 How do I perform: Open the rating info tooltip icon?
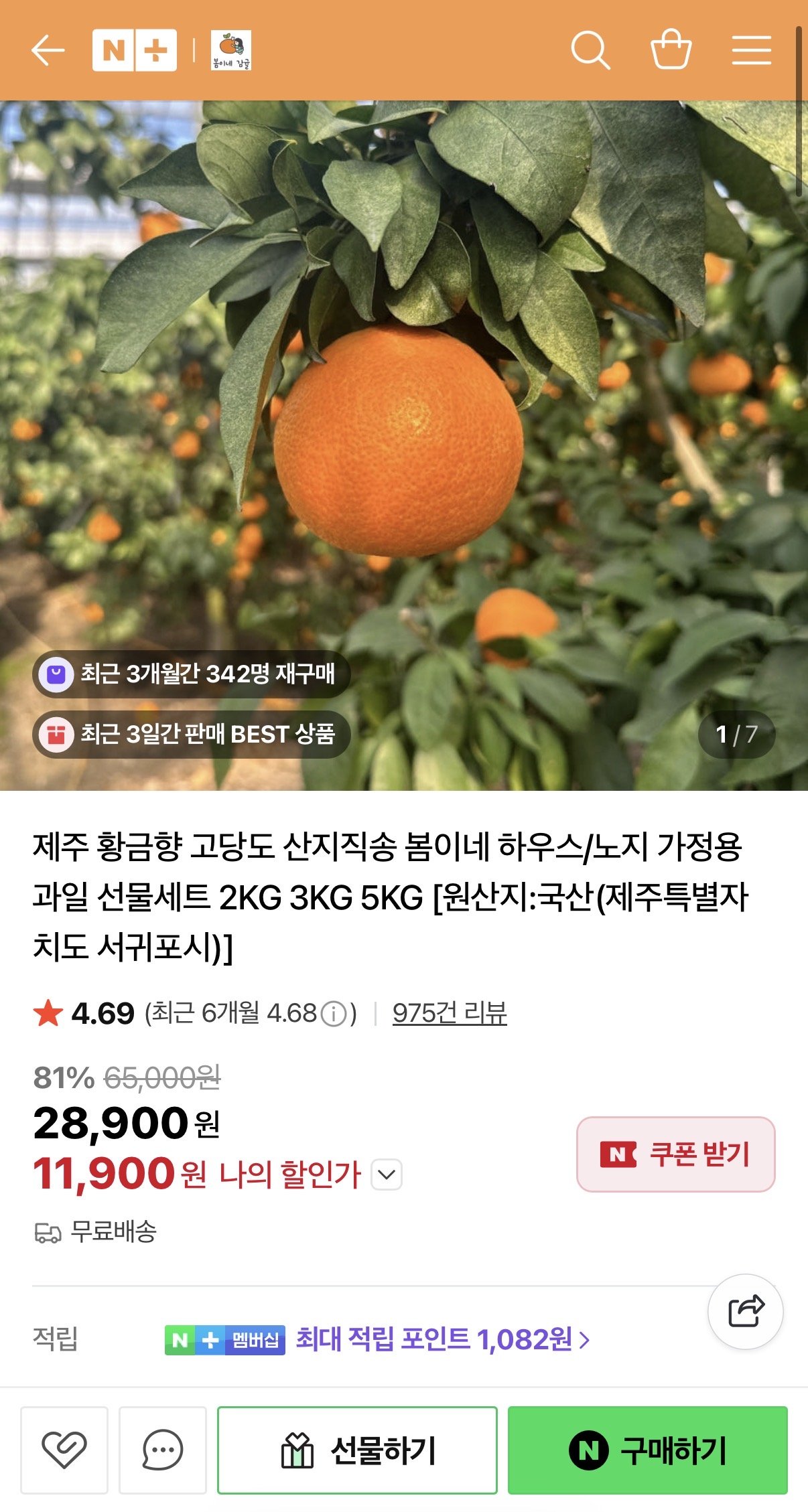click(x=333, y=1014)
